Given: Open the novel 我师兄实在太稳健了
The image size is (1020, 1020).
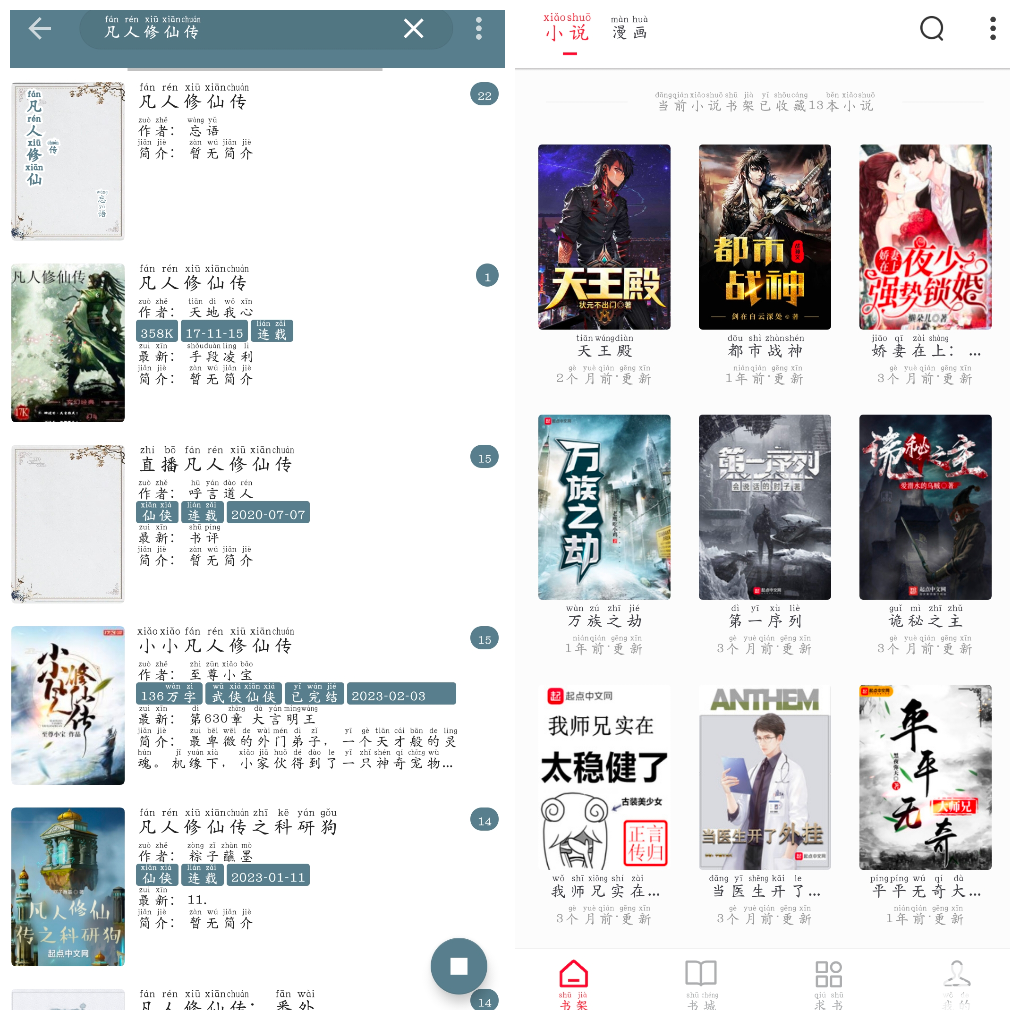Looking at the screenshot, I should click(604, 778).
